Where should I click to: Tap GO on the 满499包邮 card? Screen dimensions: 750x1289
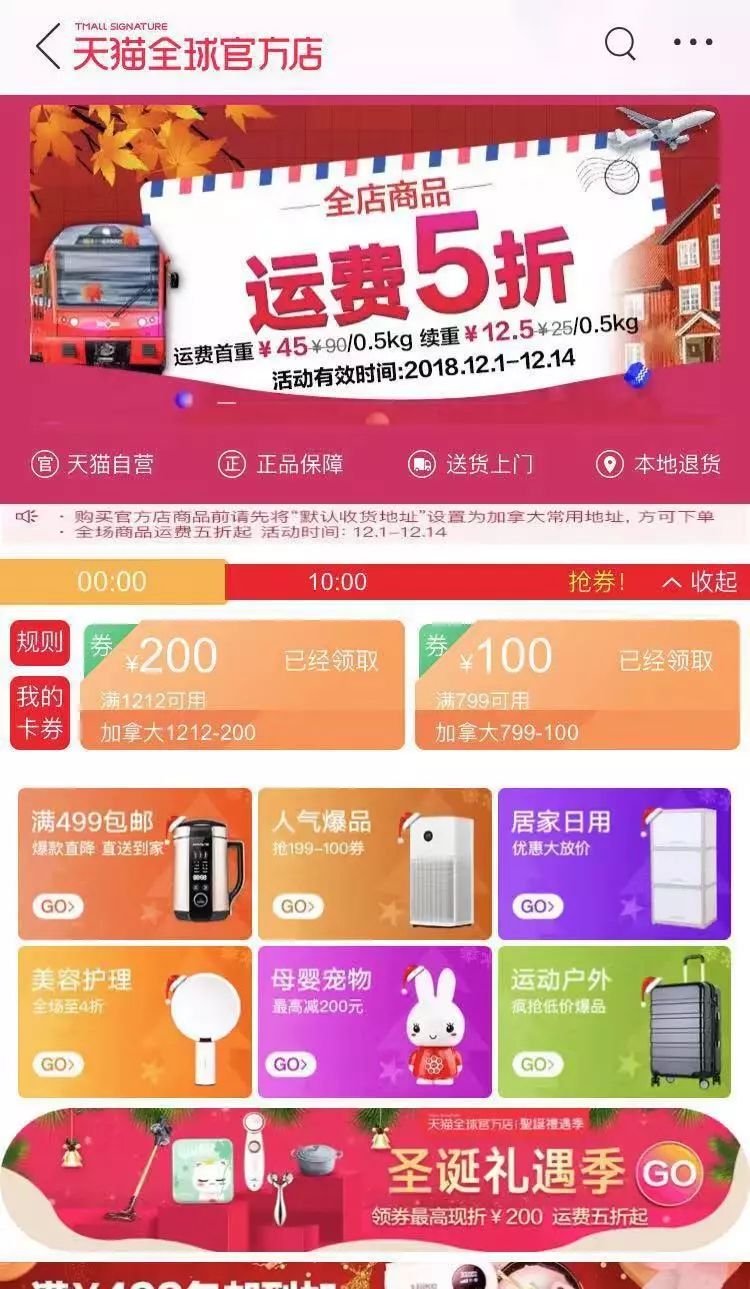[59, 905]
